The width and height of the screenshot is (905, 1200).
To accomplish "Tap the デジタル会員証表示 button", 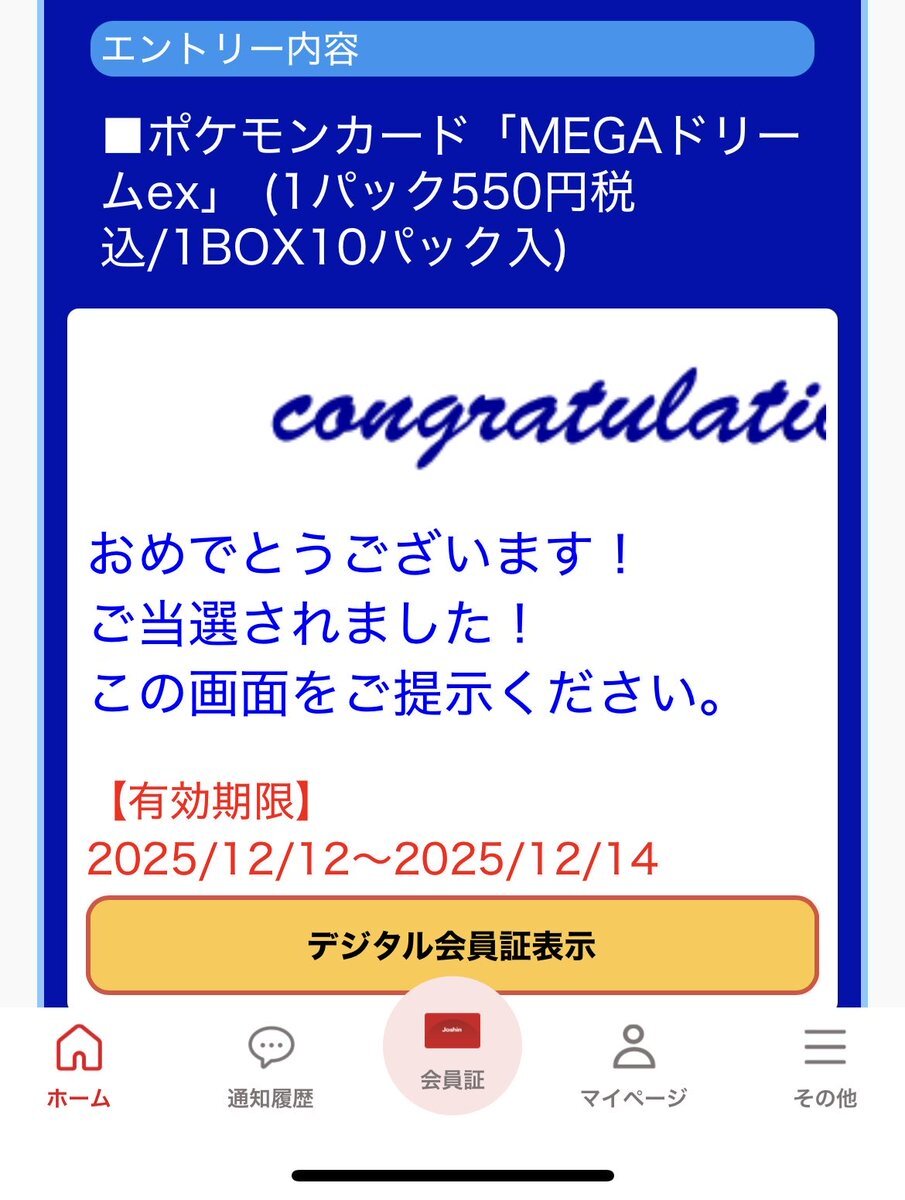I will coord(452,945).
